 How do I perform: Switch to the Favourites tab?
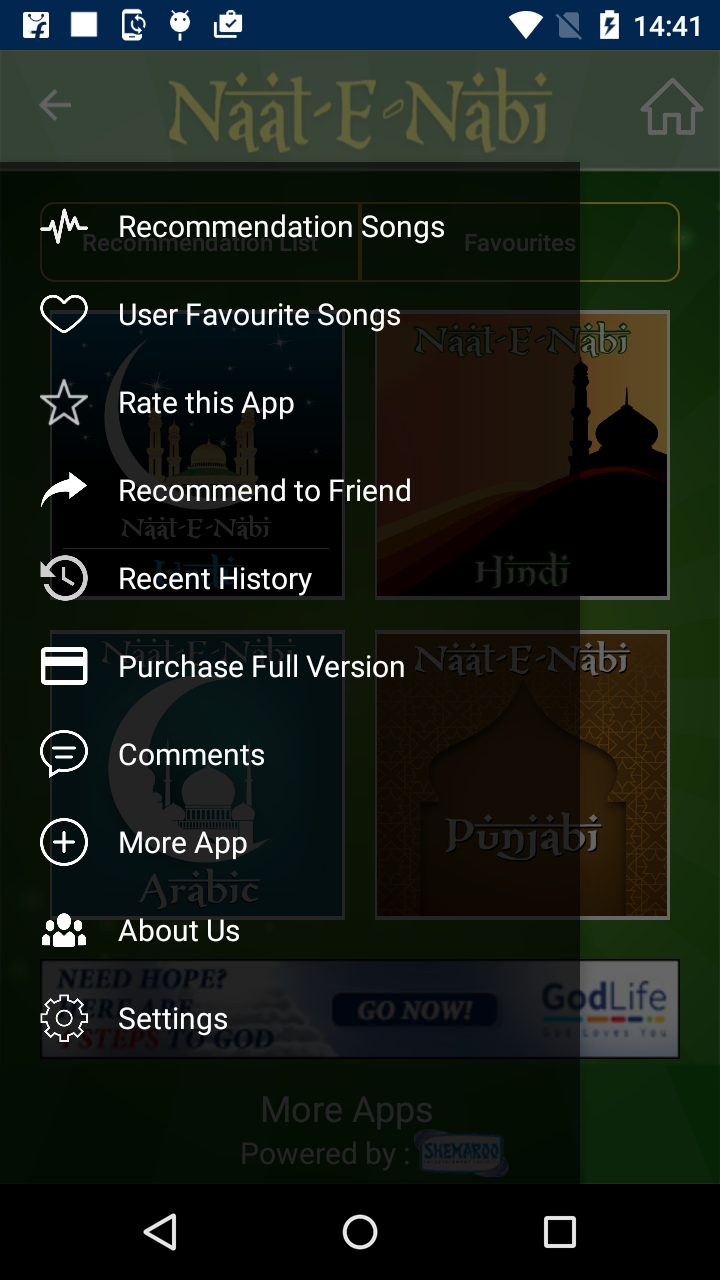tap(520, 242)
